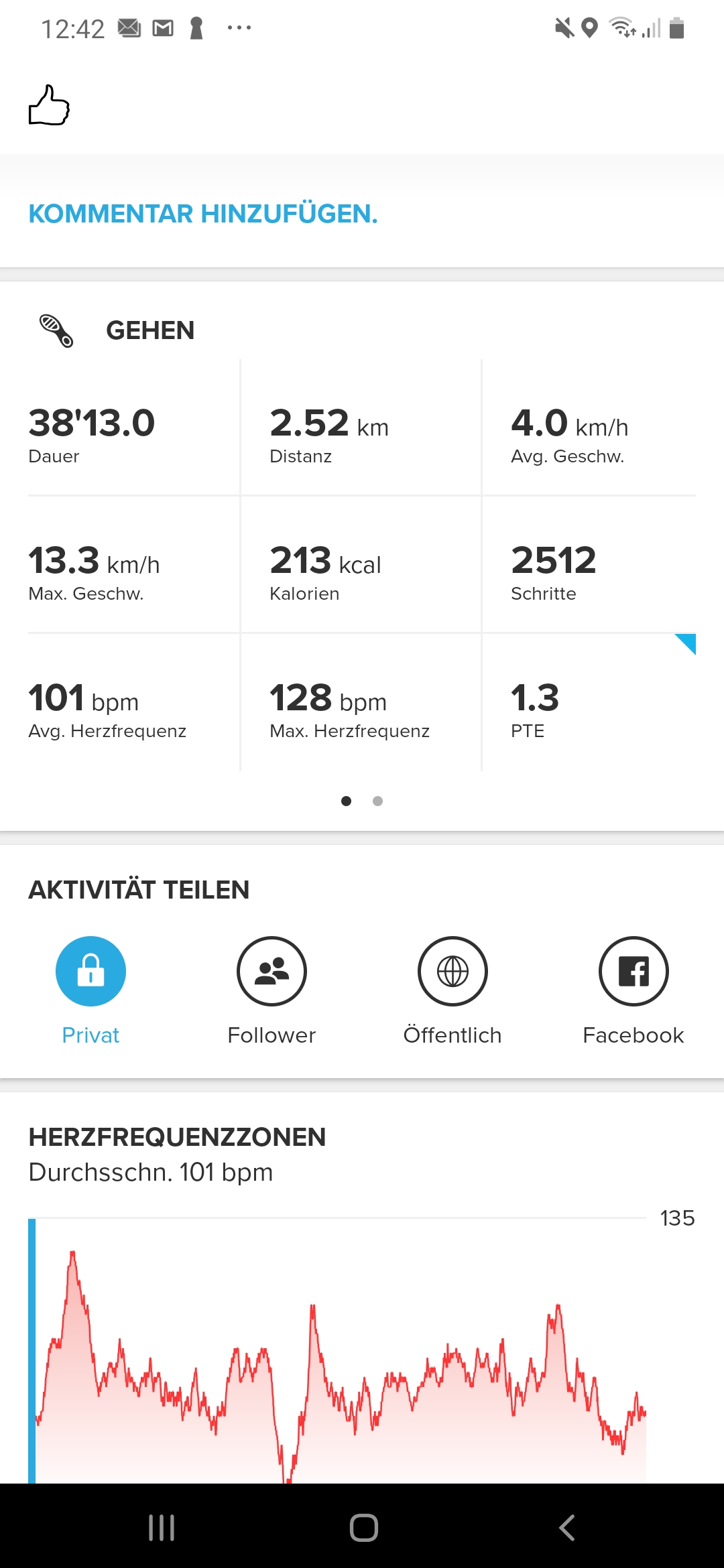Viewport: 724px width, 1568px height.
Task: Like this activity with the thumbs-up icon
Action: click(x=49, y=105)
